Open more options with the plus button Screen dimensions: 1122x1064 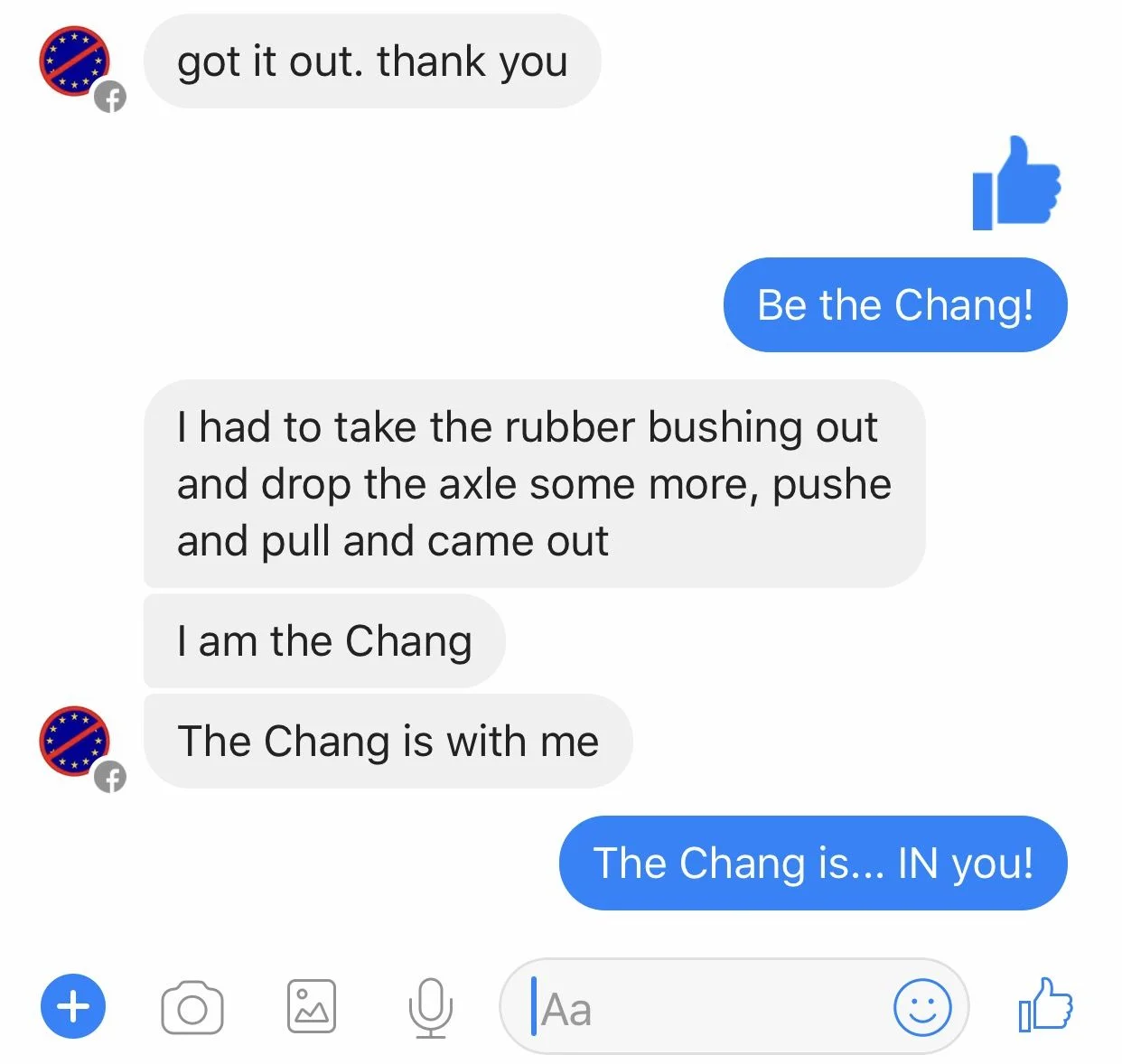point(73,1006)
